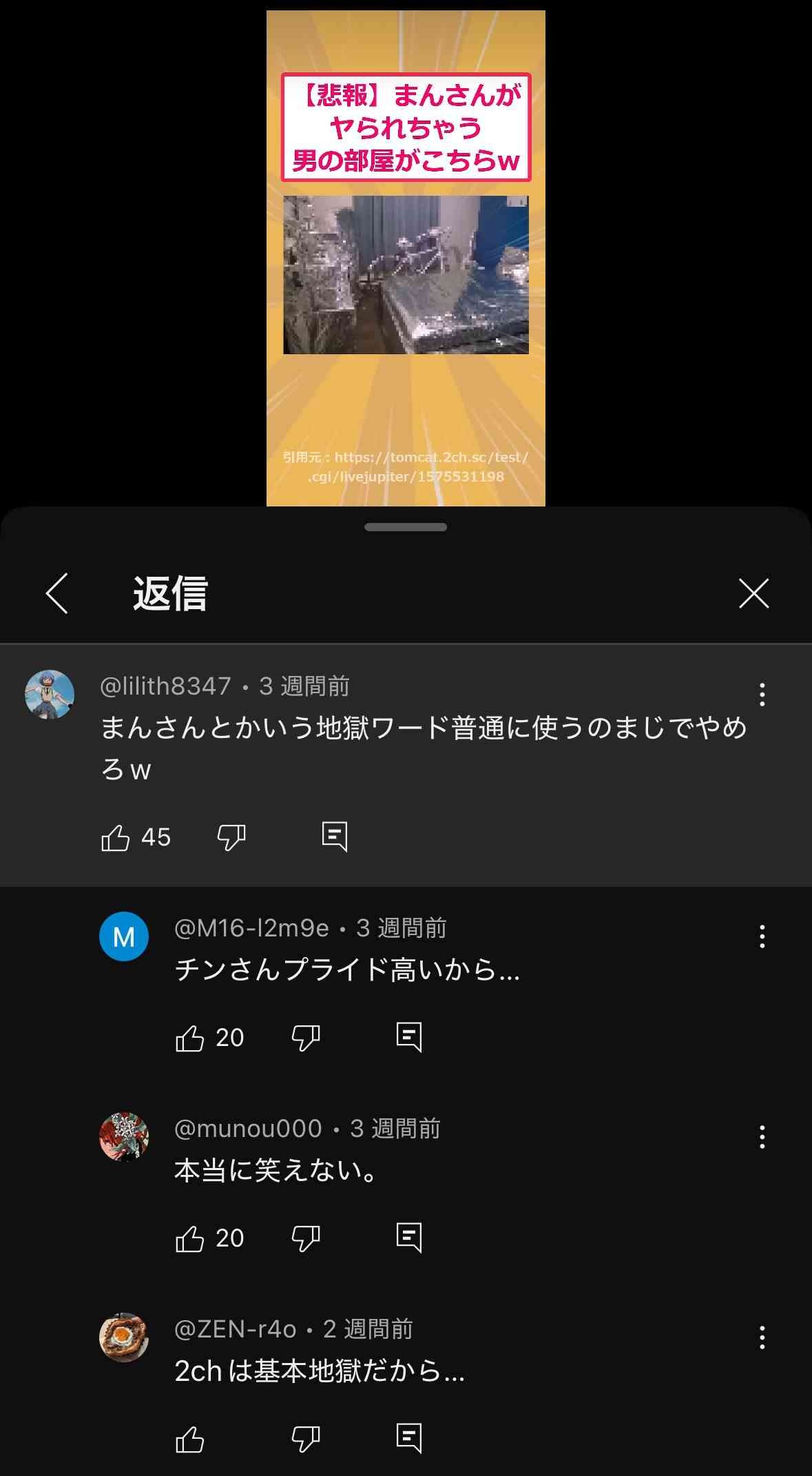812x1476 pixels.
Task: Like the reply from @munou000
Action: (x=190, y=1238)
